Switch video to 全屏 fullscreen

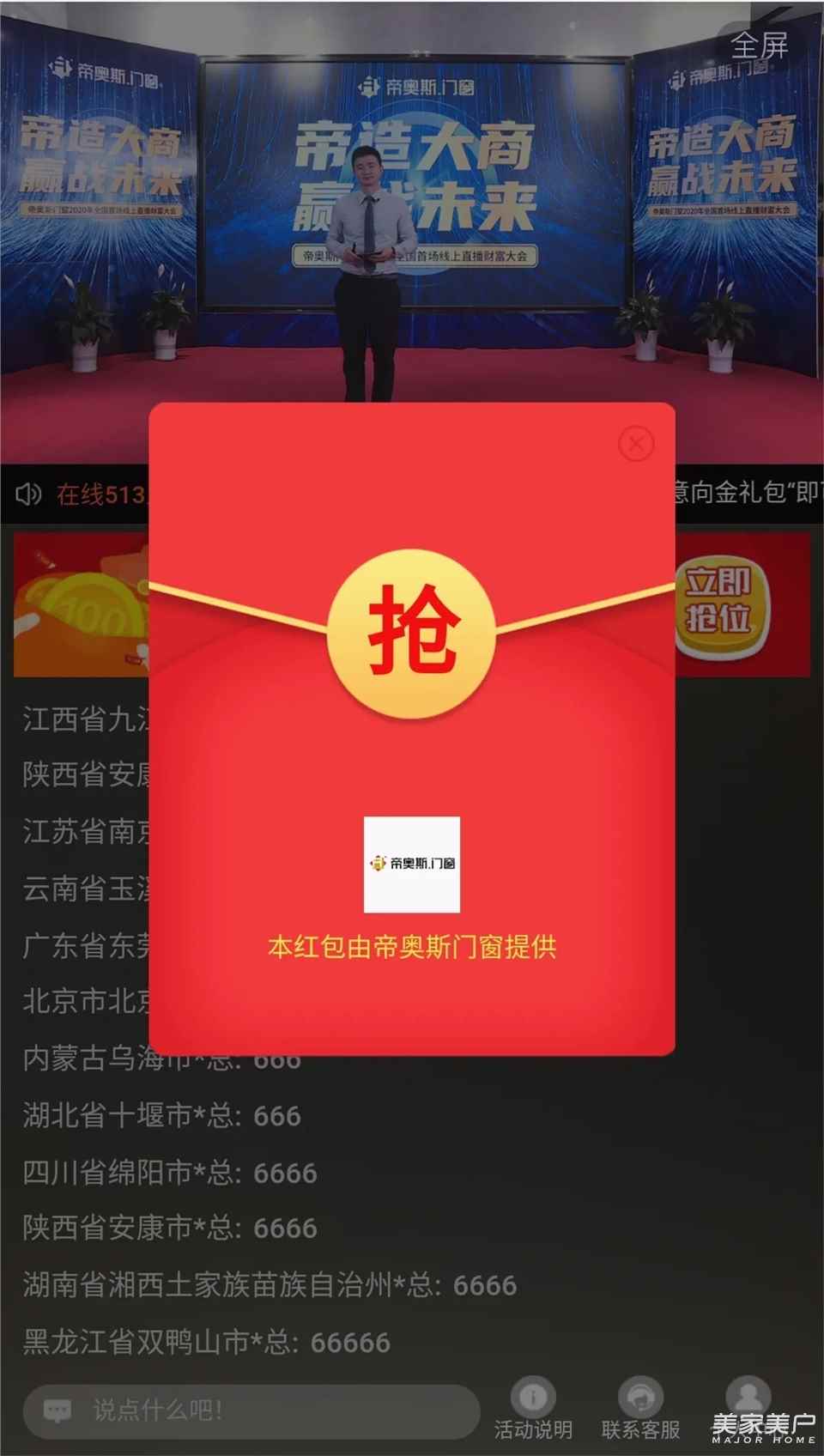click(x=760, y=45)
